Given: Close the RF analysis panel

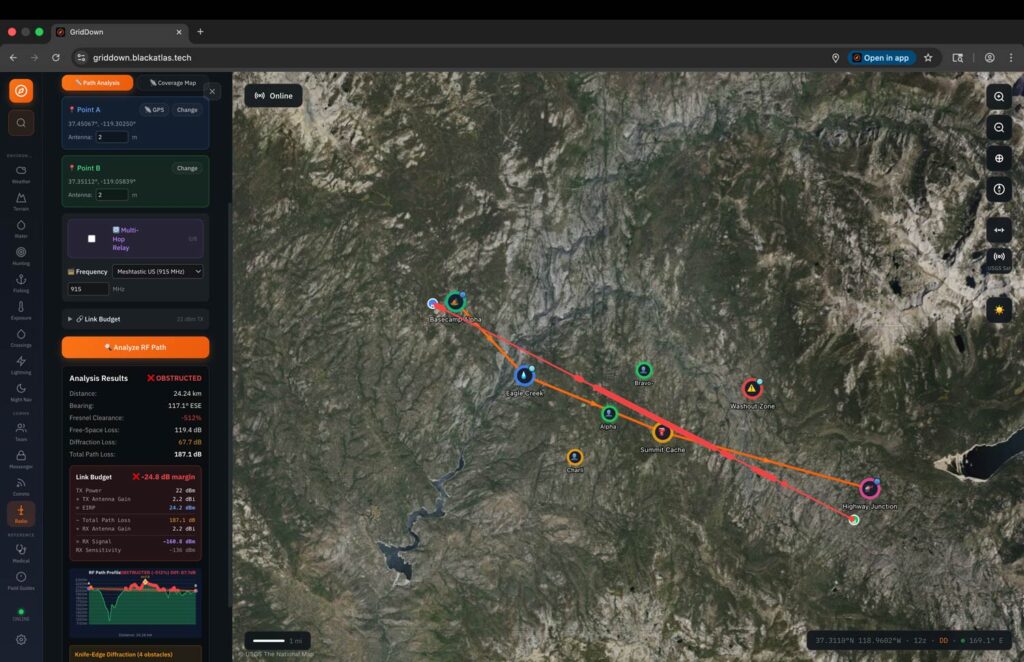Looking at the screenshot, I should point(212,91).
